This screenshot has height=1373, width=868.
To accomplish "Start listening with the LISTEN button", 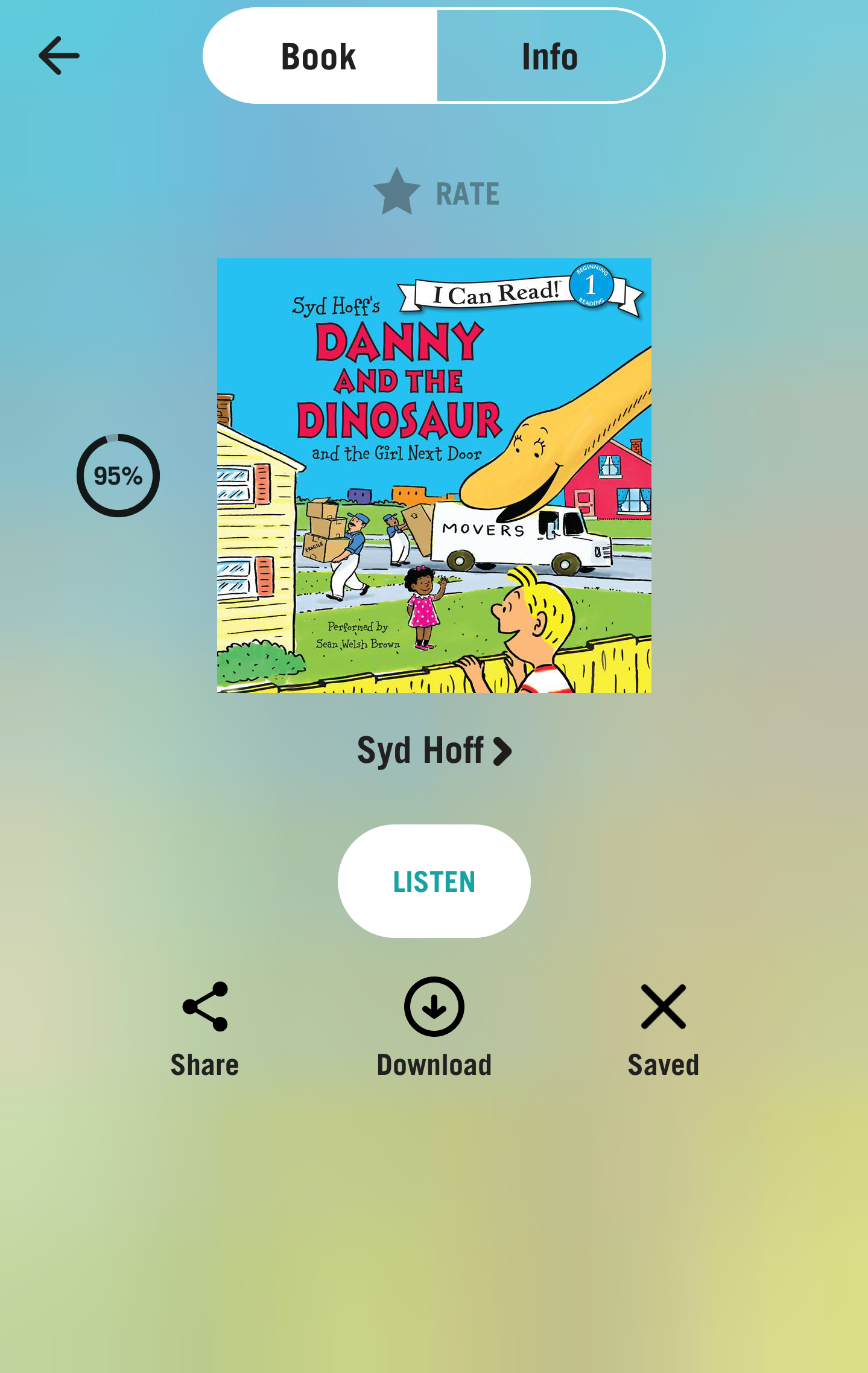I will tap(434, 881).
